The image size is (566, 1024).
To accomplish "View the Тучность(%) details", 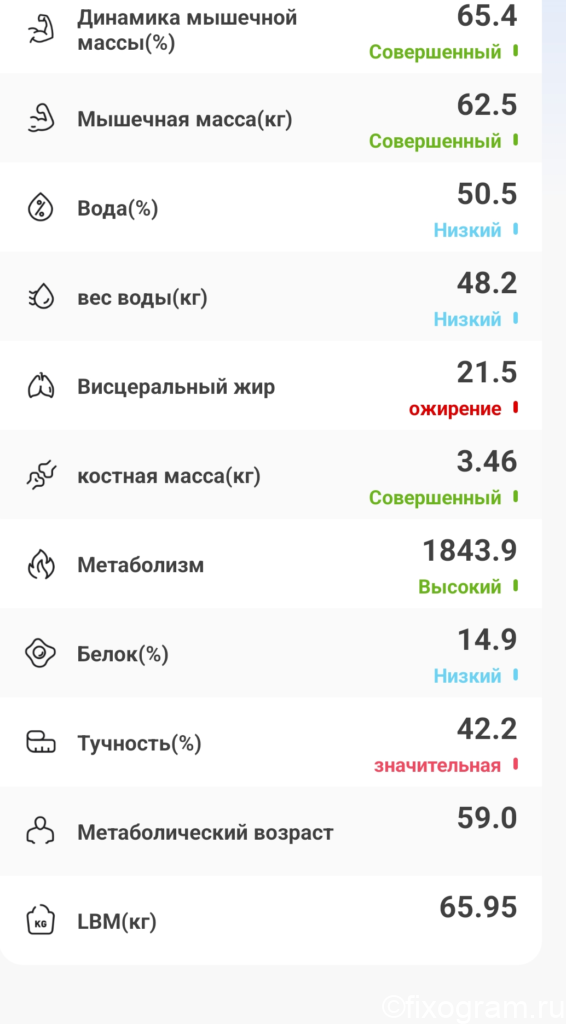I will click(x=271, y=741).
